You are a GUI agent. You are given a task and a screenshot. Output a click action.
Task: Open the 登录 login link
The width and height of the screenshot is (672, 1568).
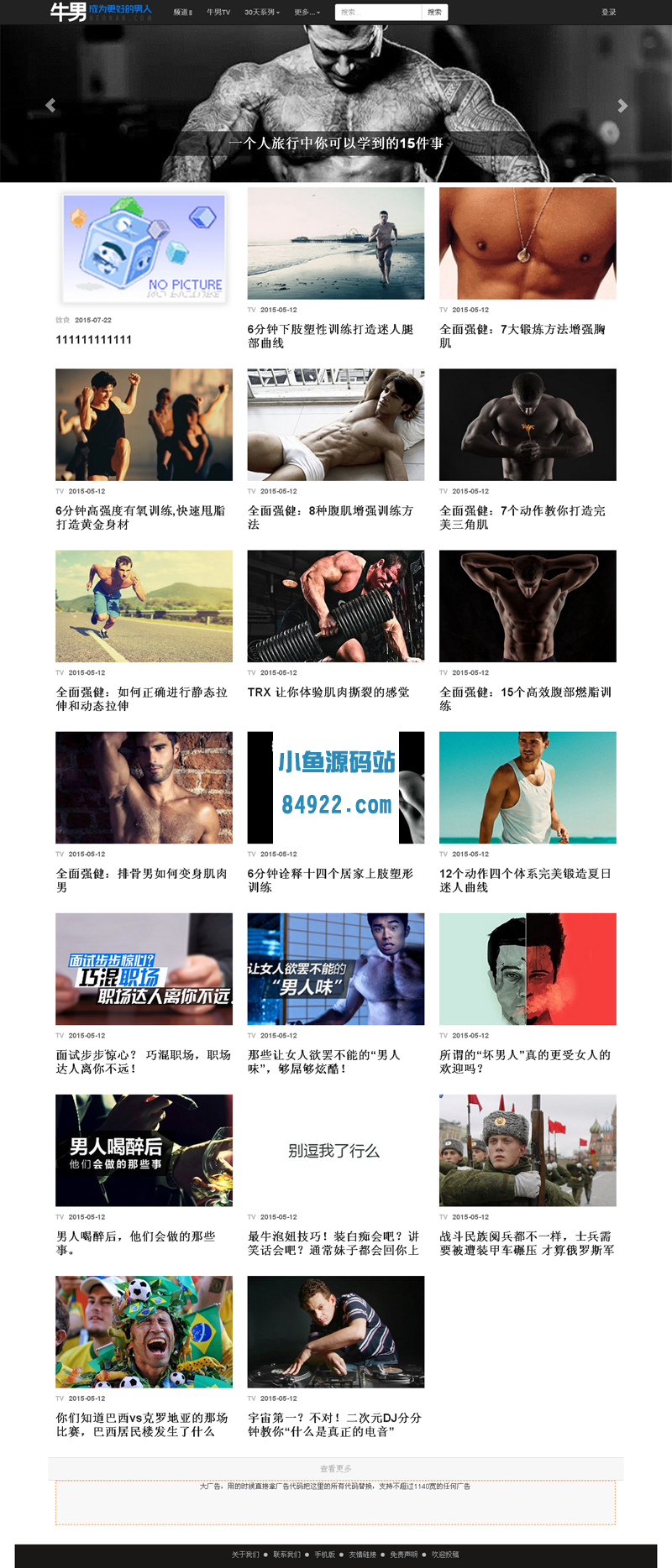pos(608,13)
